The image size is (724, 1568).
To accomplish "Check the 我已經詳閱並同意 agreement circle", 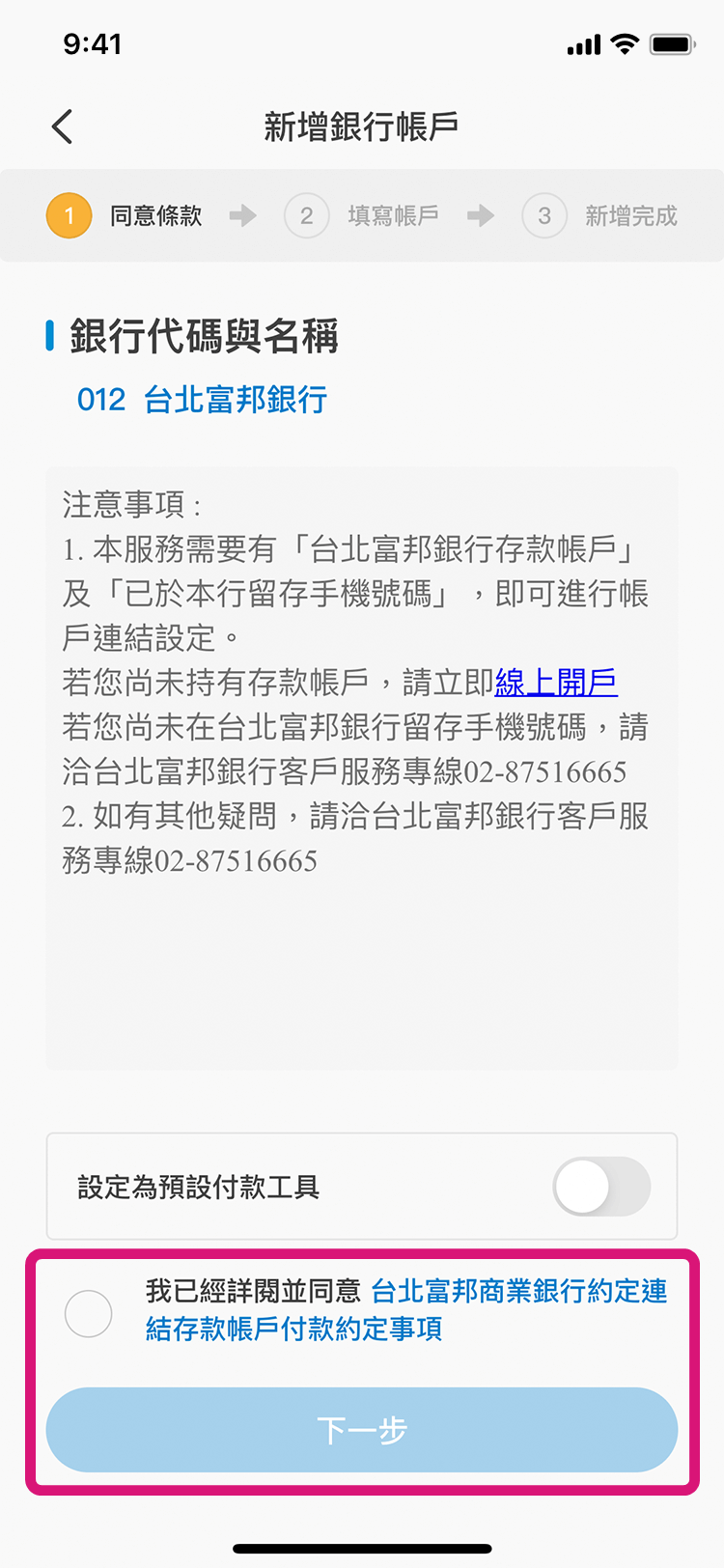I will [x=89, y=1313].
